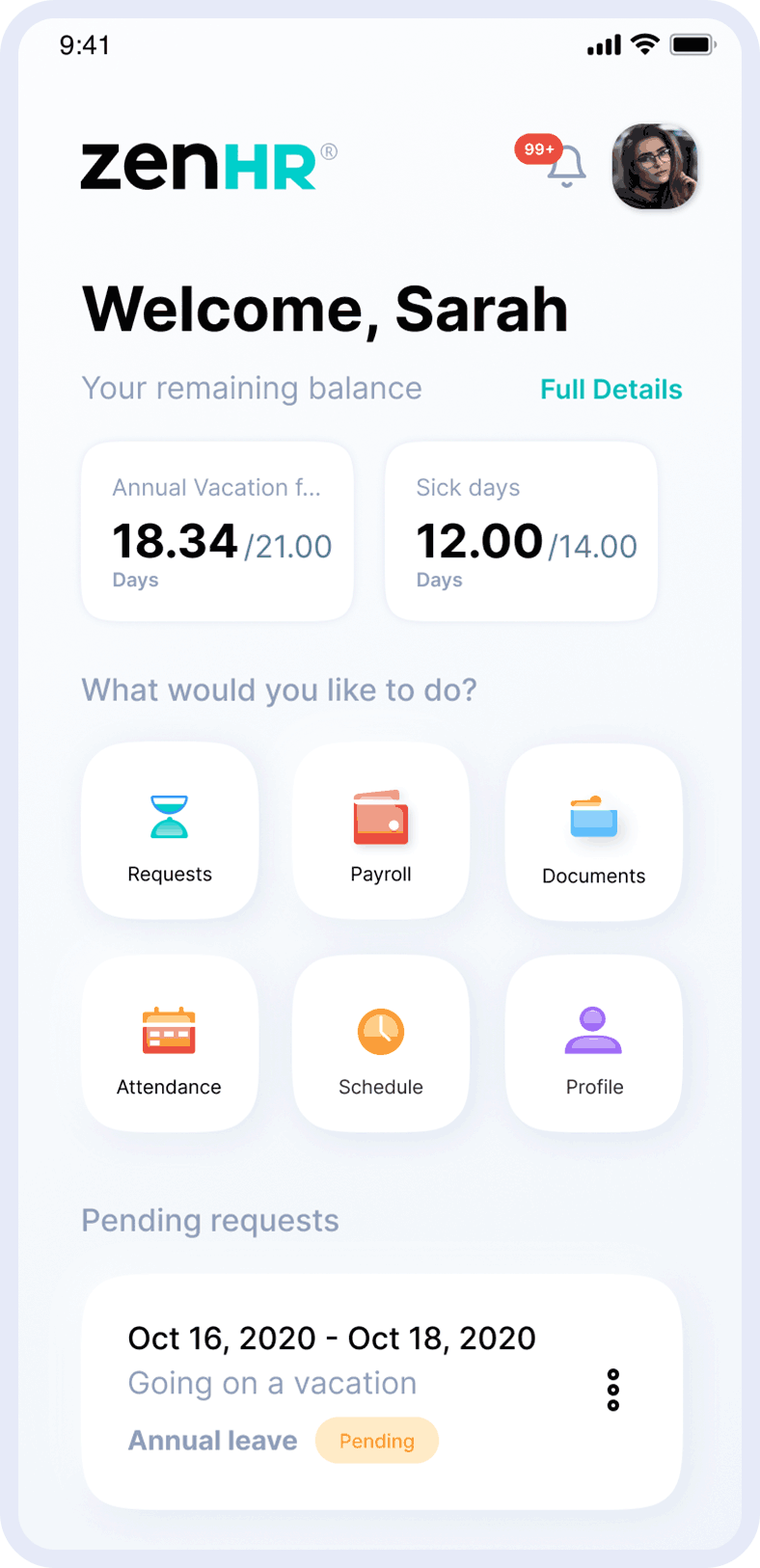The height and width of the screenshot is (1568, 760).
Task: Select the Schedule clock icon
Action: [x=381, y=1029]
